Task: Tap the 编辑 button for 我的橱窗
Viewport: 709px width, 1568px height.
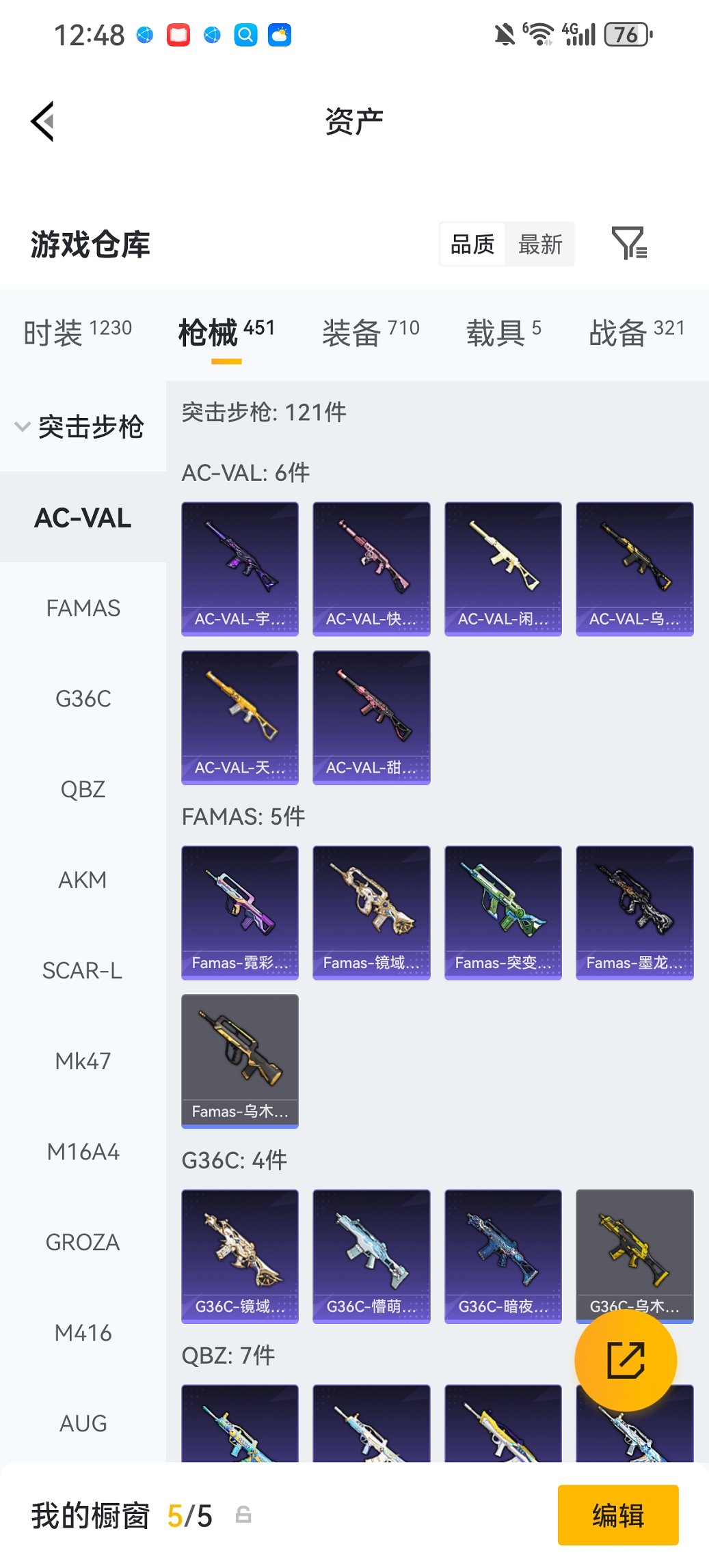Action: 617,1515
